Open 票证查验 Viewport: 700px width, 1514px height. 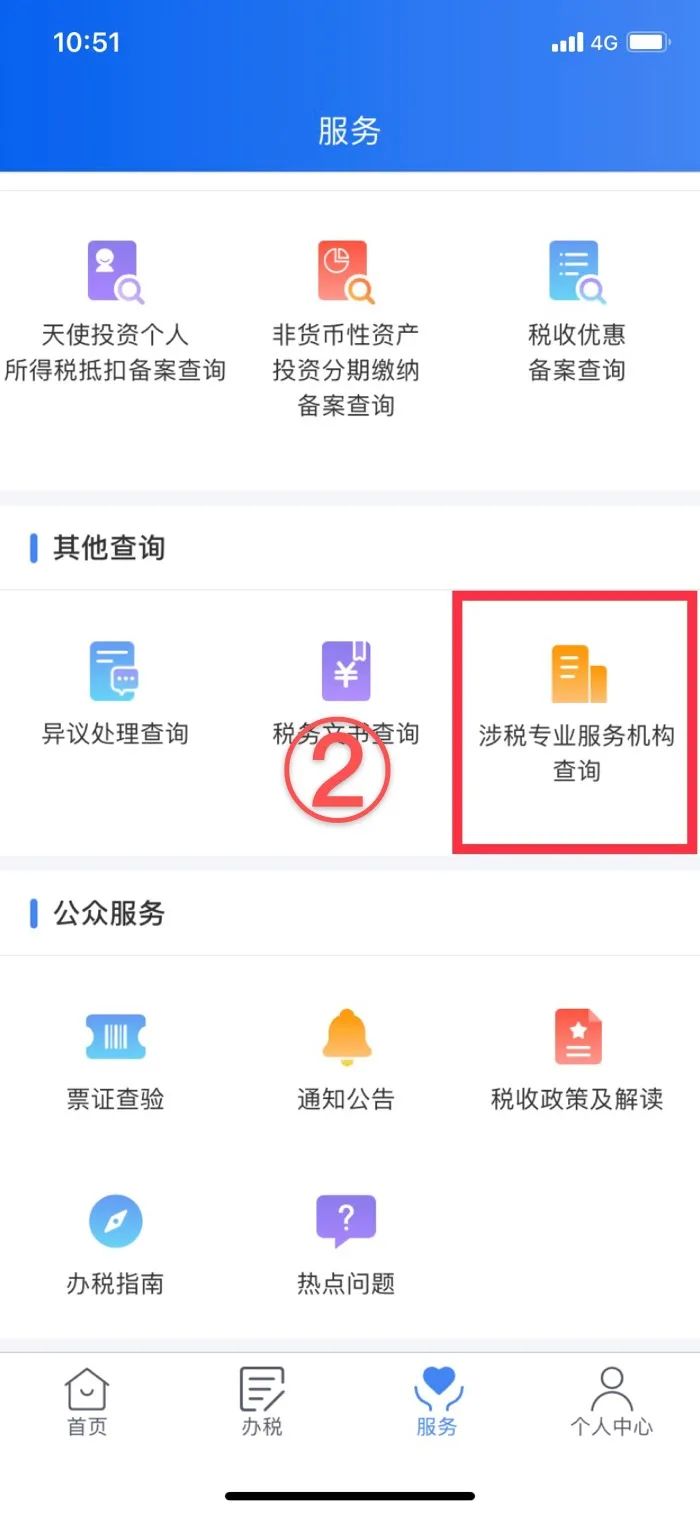pyautogui.click(x=115, y=1062)
